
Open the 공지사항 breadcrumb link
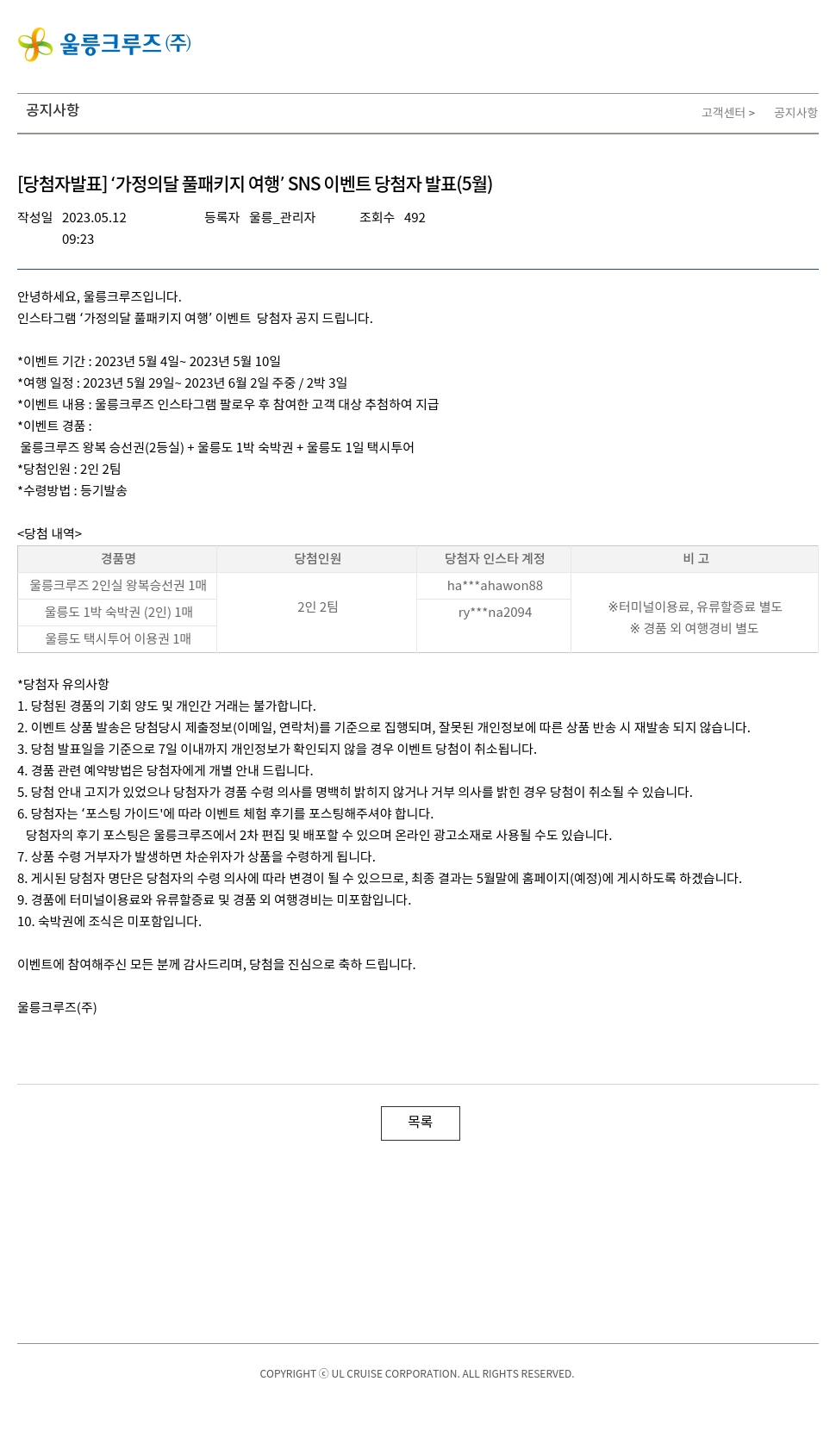pos(795,113)
